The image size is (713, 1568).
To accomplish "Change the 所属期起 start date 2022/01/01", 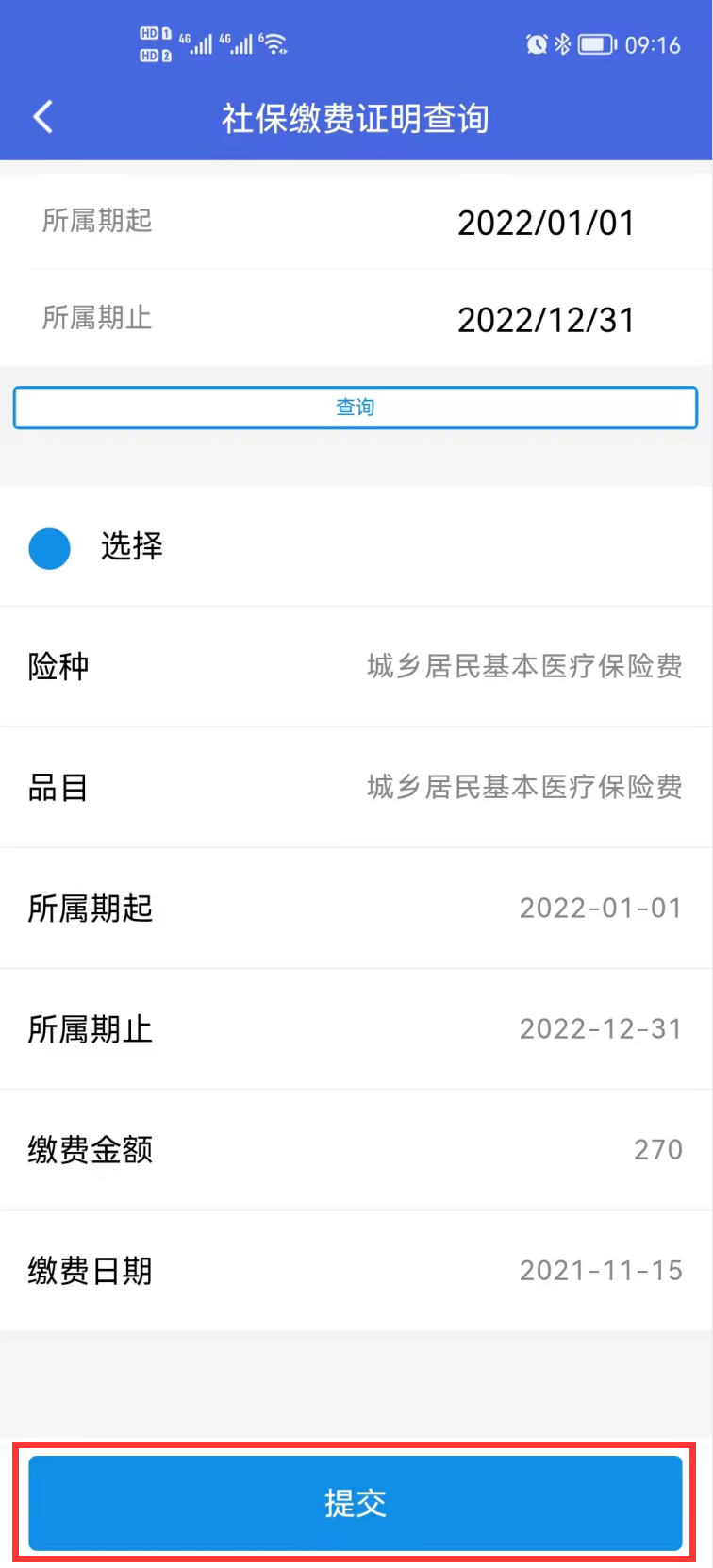I will [x=545, y=223].
